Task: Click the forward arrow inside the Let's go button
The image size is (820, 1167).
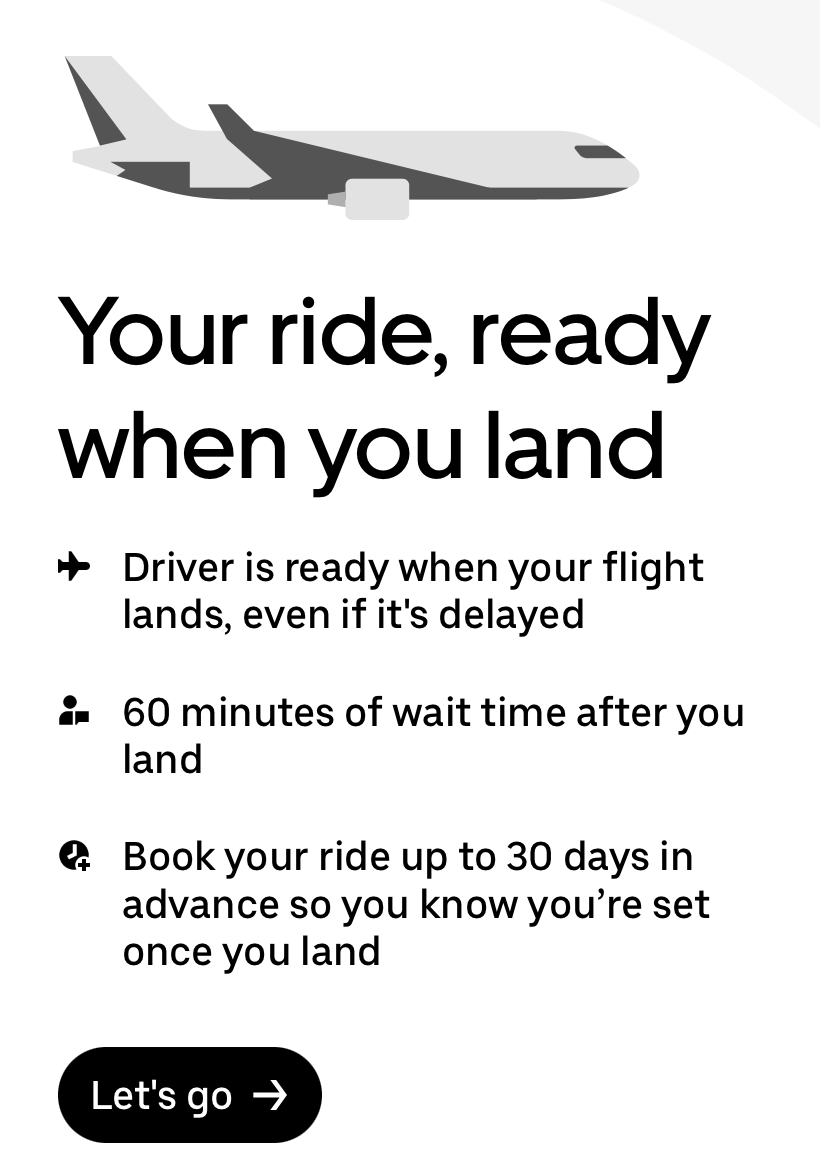Action: 270,1095
